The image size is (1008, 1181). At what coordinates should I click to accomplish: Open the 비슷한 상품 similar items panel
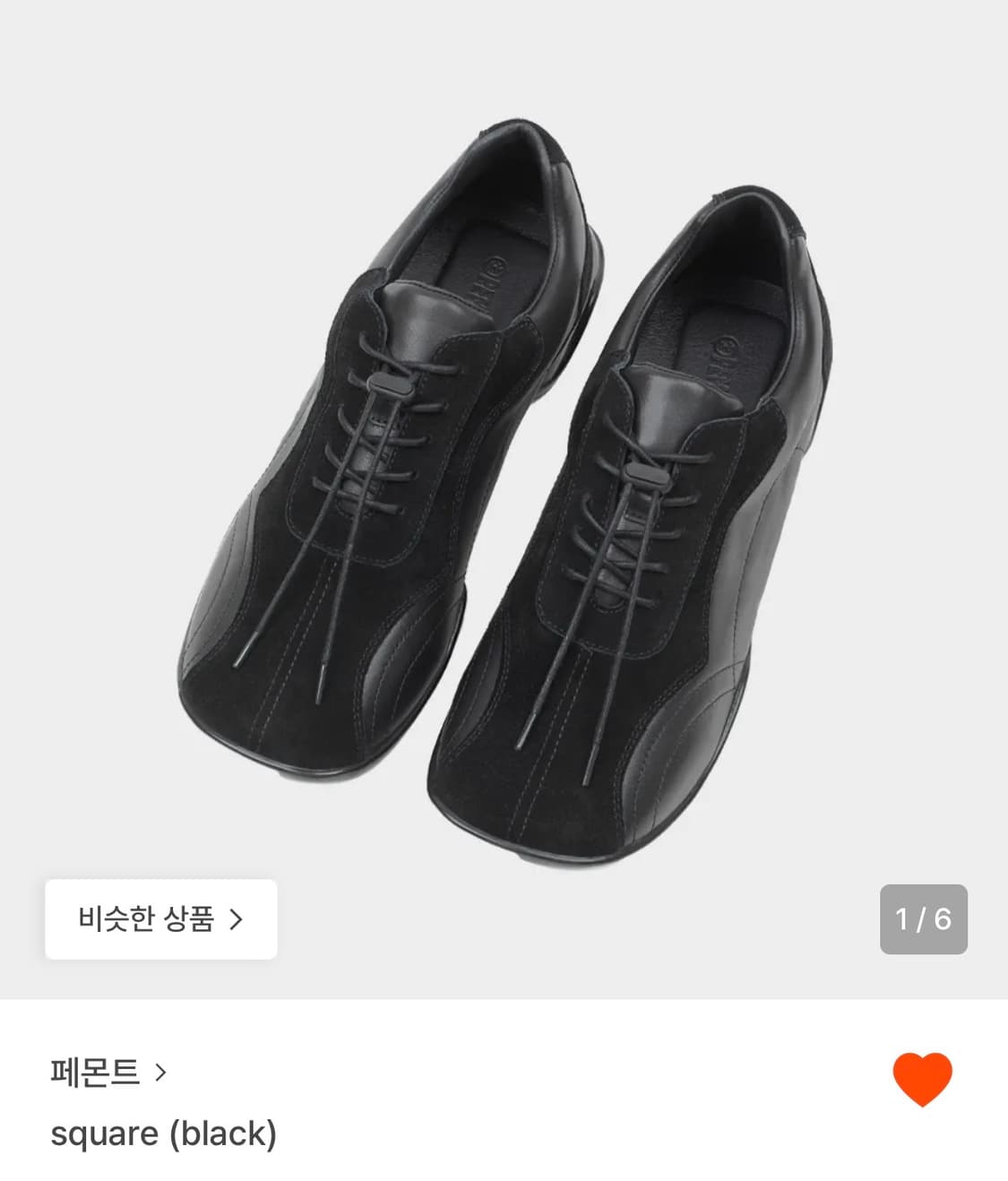[159, 918]
